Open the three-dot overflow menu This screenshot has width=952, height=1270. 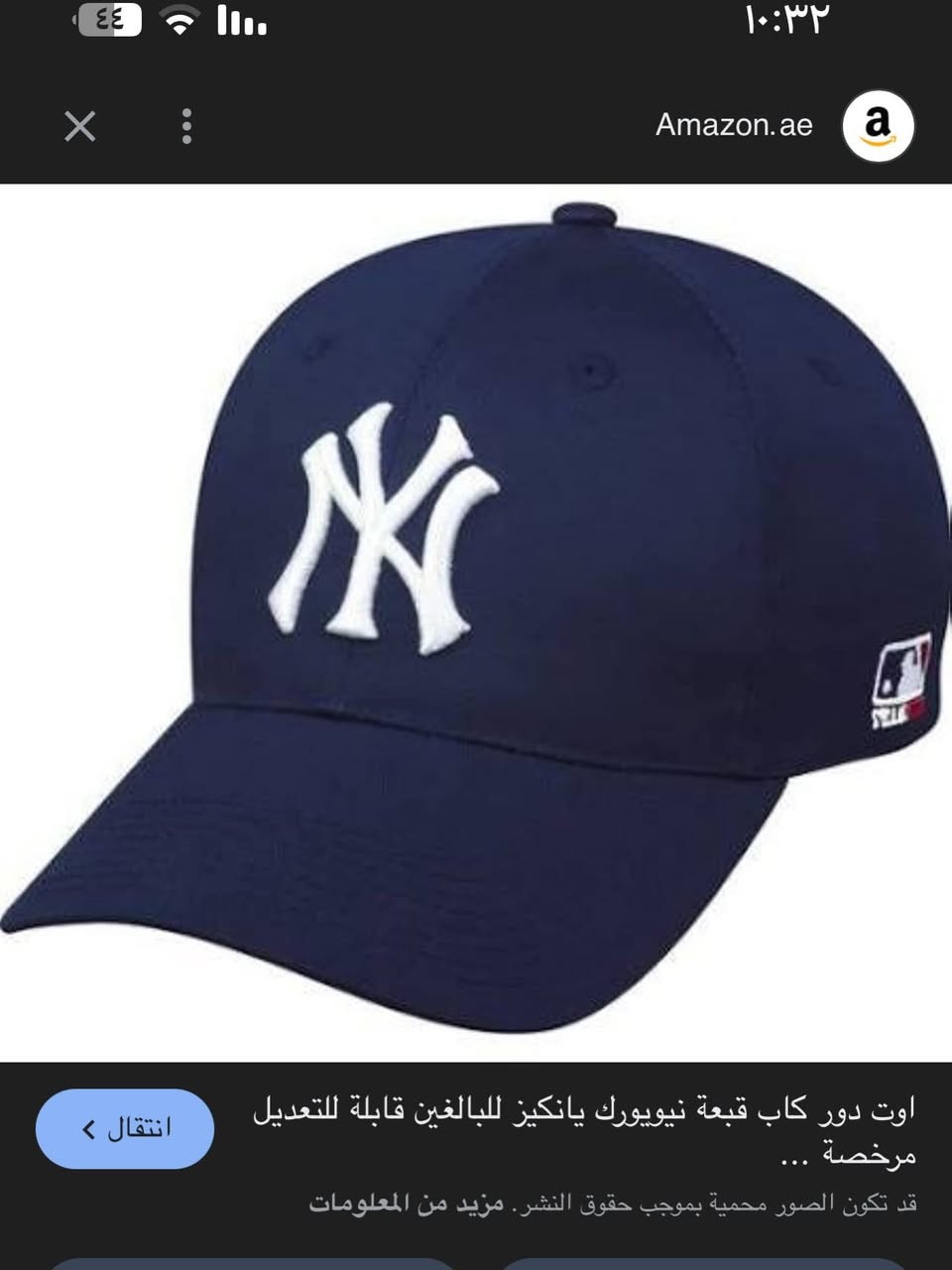(186, 126)
